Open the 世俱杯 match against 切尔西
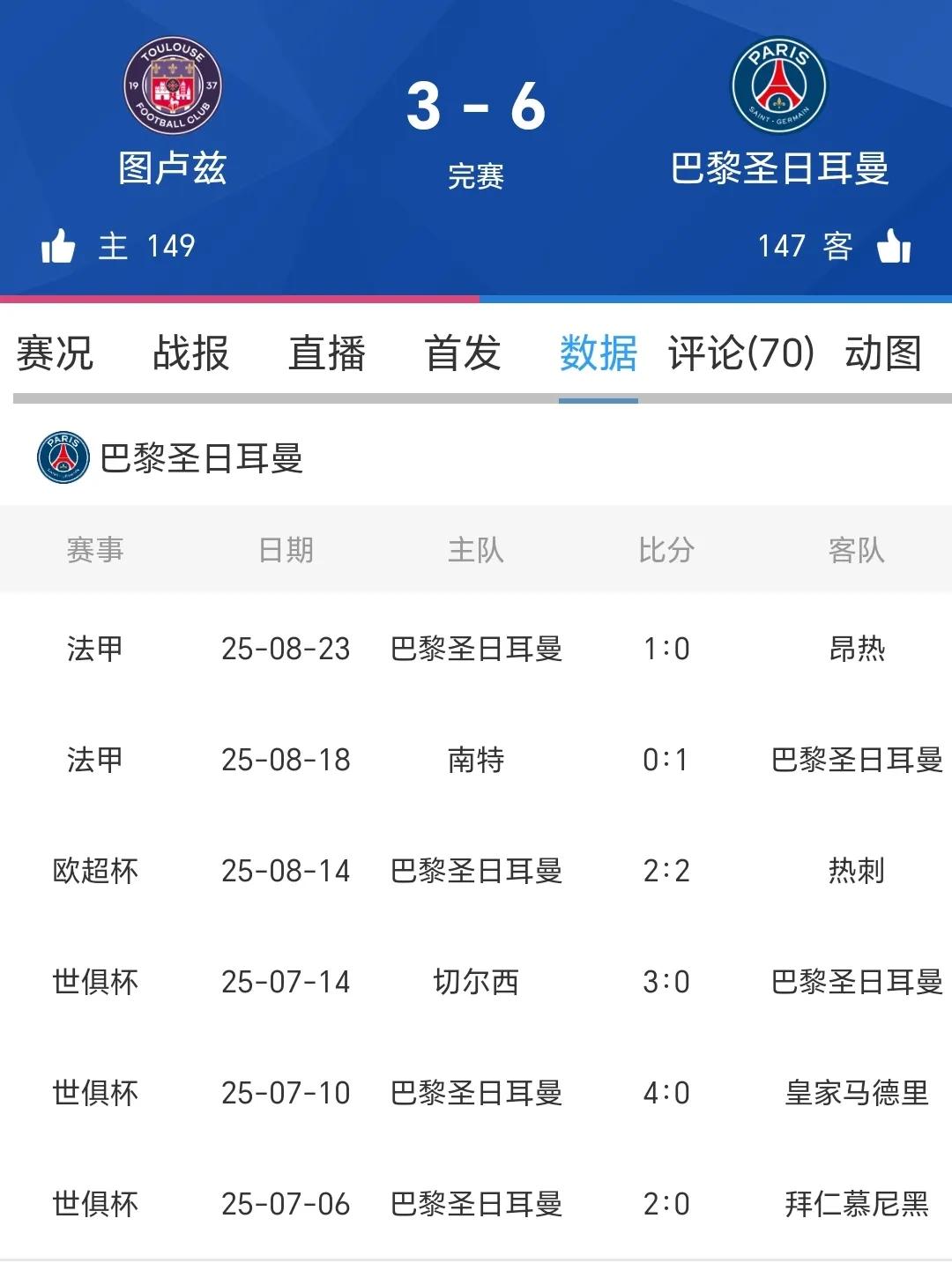 (476, 982)
